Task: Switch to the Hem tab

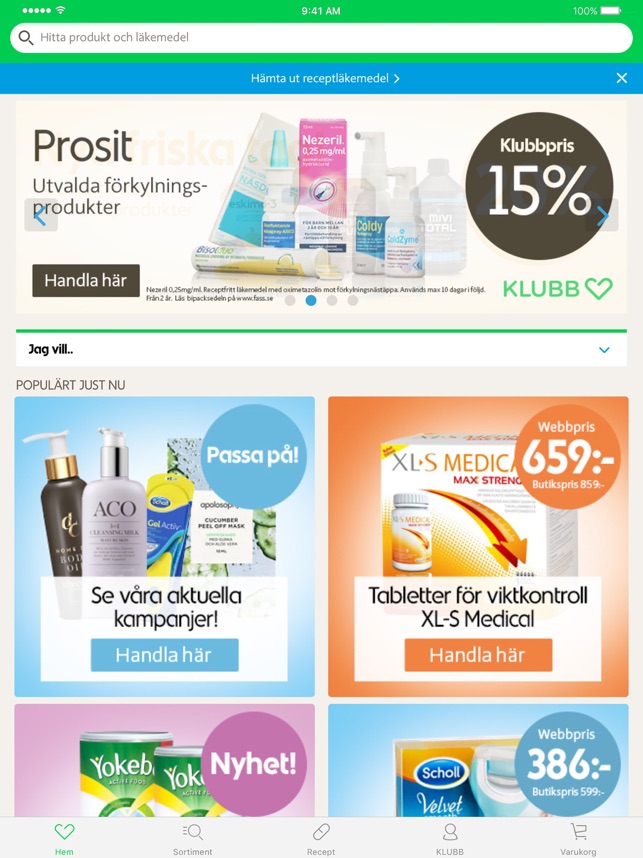Action: (64, 838)
